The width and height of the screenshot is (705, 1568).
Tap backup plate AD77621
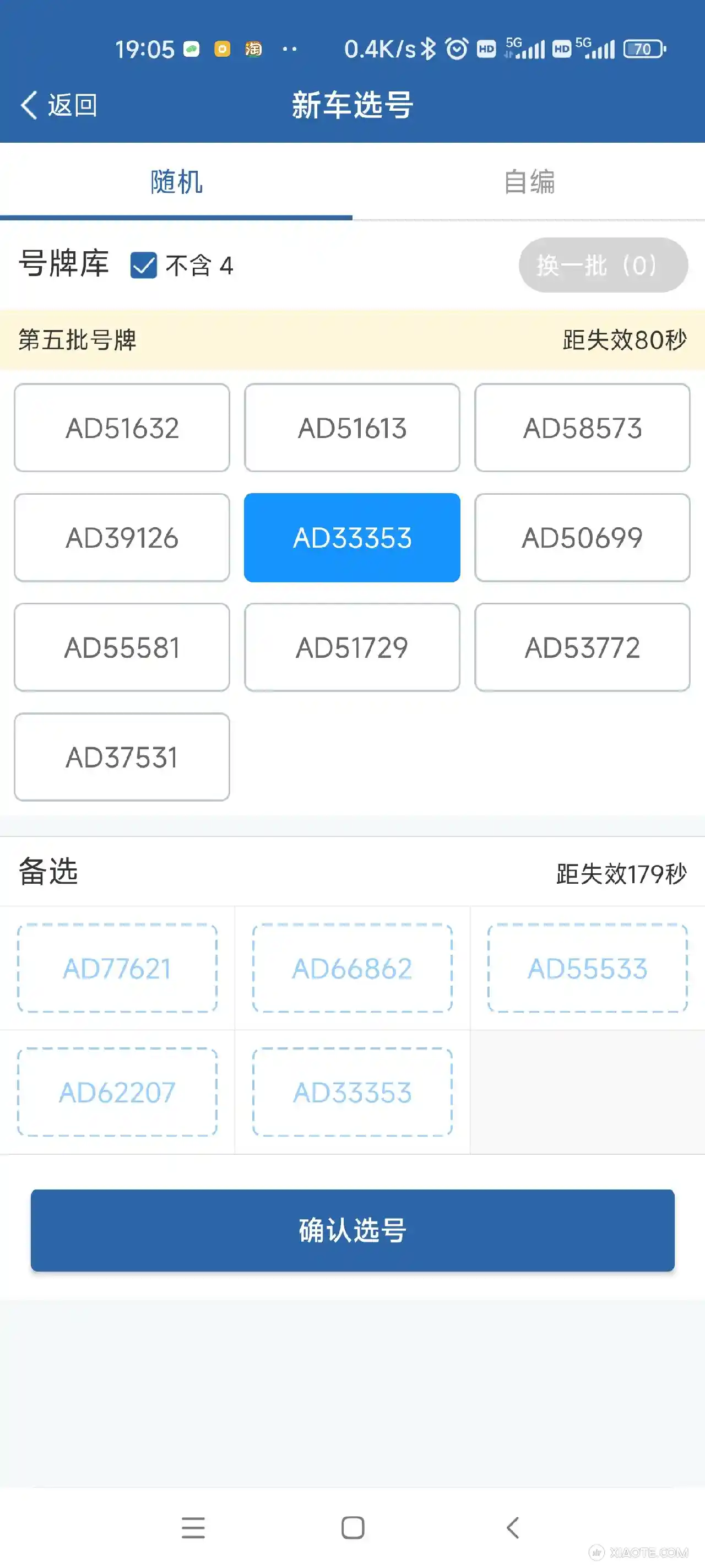[x=117, y=968]
